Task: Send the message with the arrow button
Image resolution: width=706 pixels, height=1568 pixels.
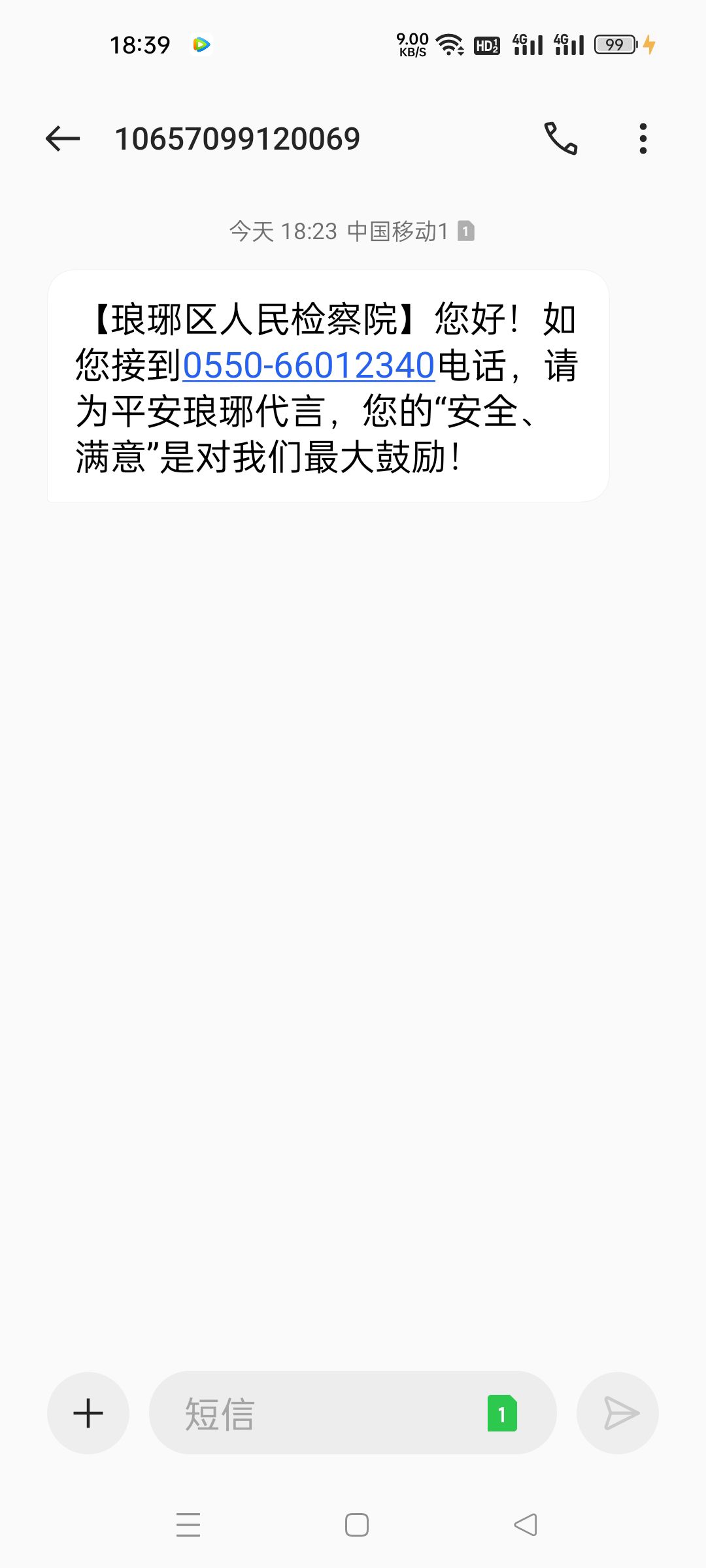Action: pos(617,1413)
